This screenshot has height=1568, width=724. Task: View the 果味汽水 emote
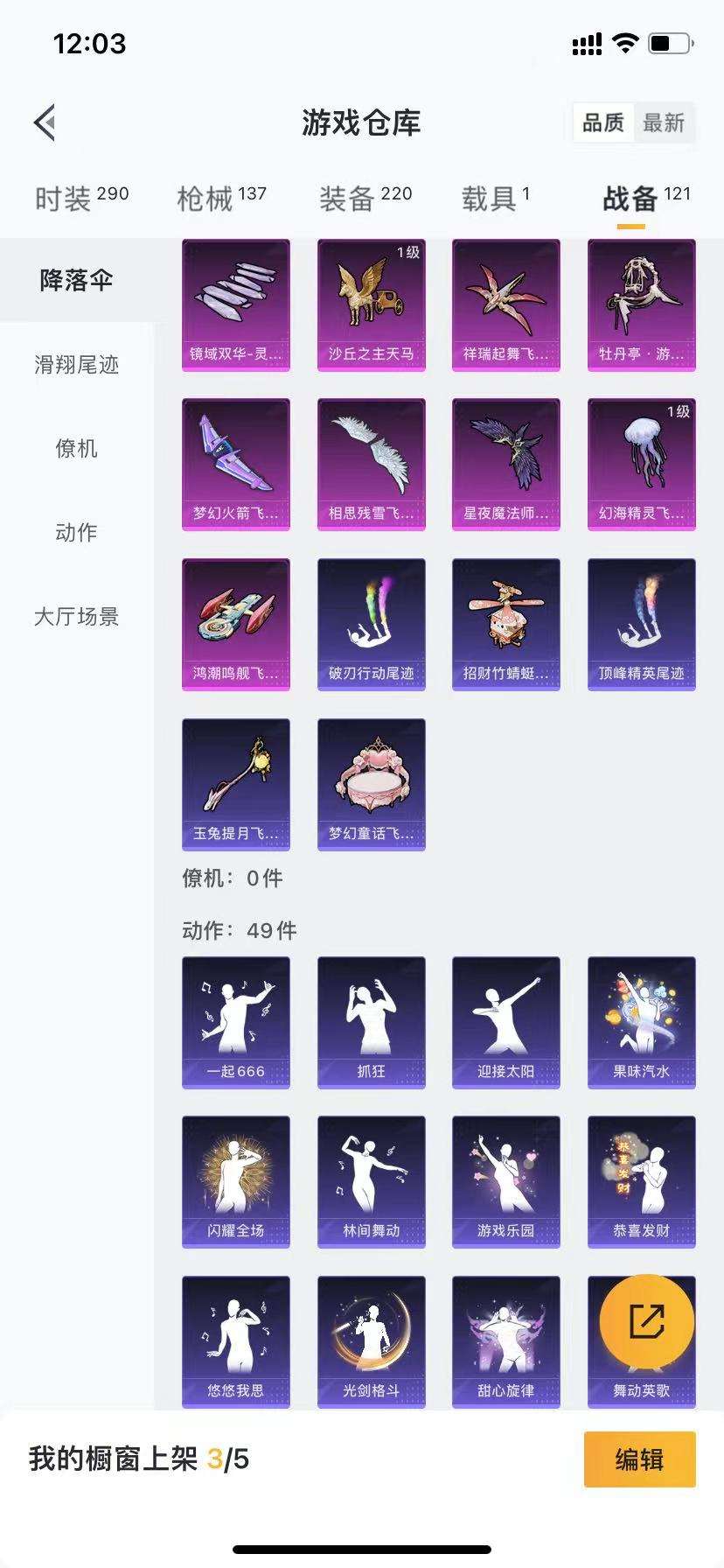pyautogui.click(x=641, y=1021)
